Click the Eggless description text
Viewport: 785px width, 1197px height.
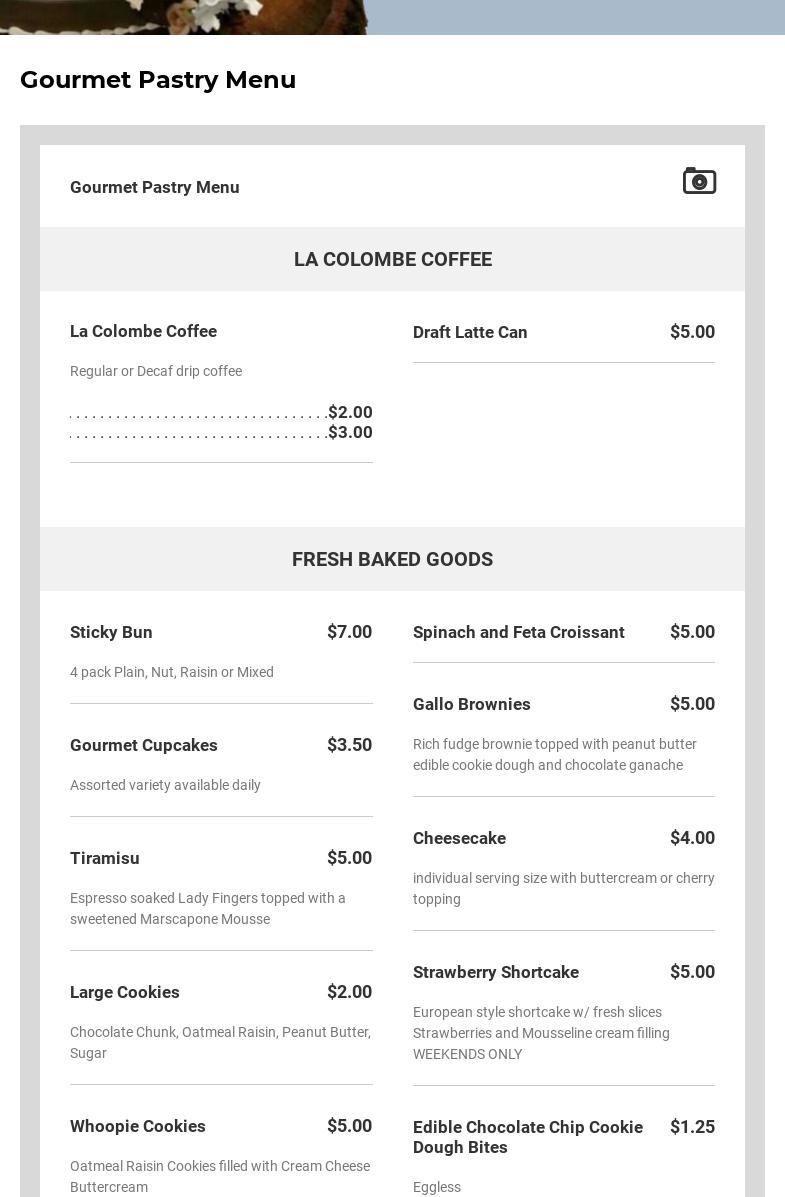[x=437, y=1187]
